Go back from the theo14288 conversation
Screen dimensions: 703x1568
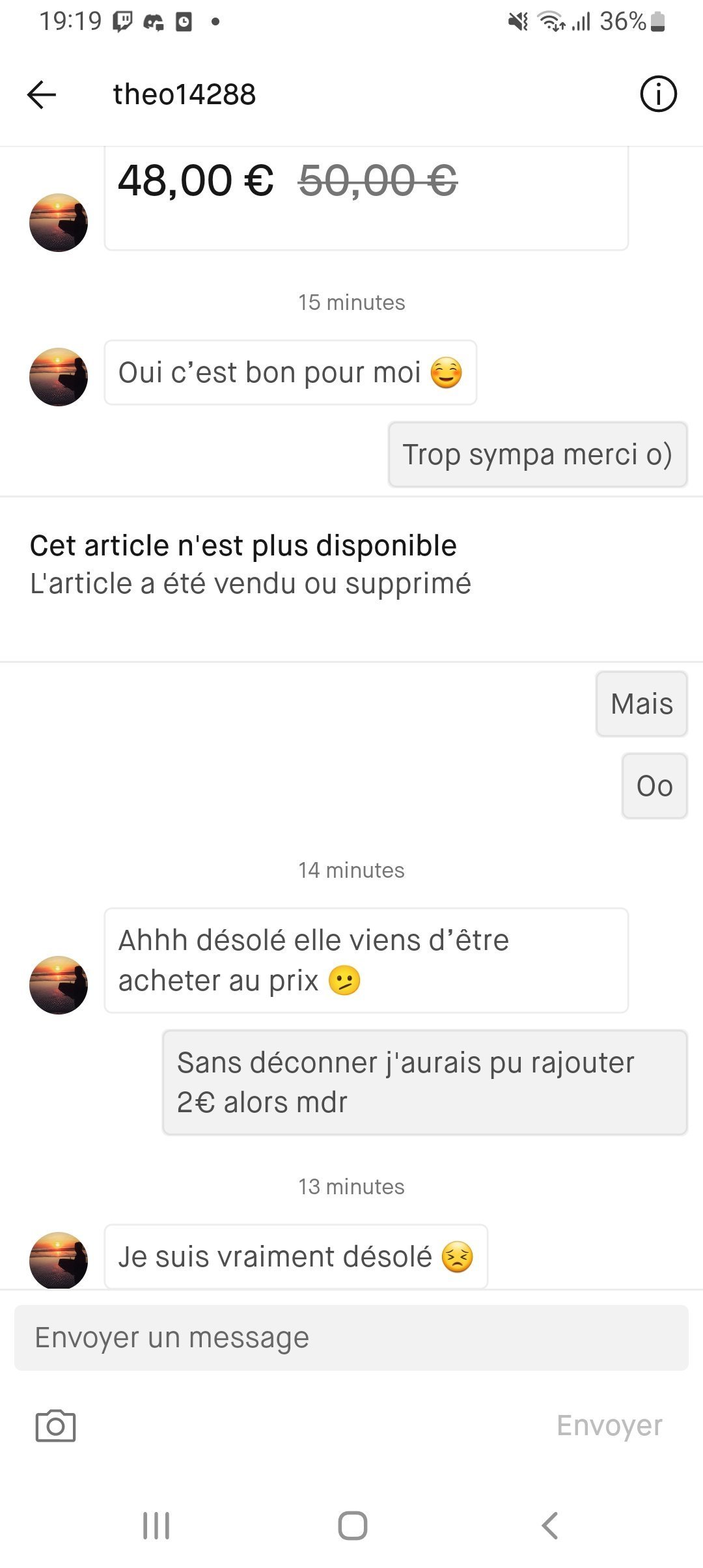42,94
